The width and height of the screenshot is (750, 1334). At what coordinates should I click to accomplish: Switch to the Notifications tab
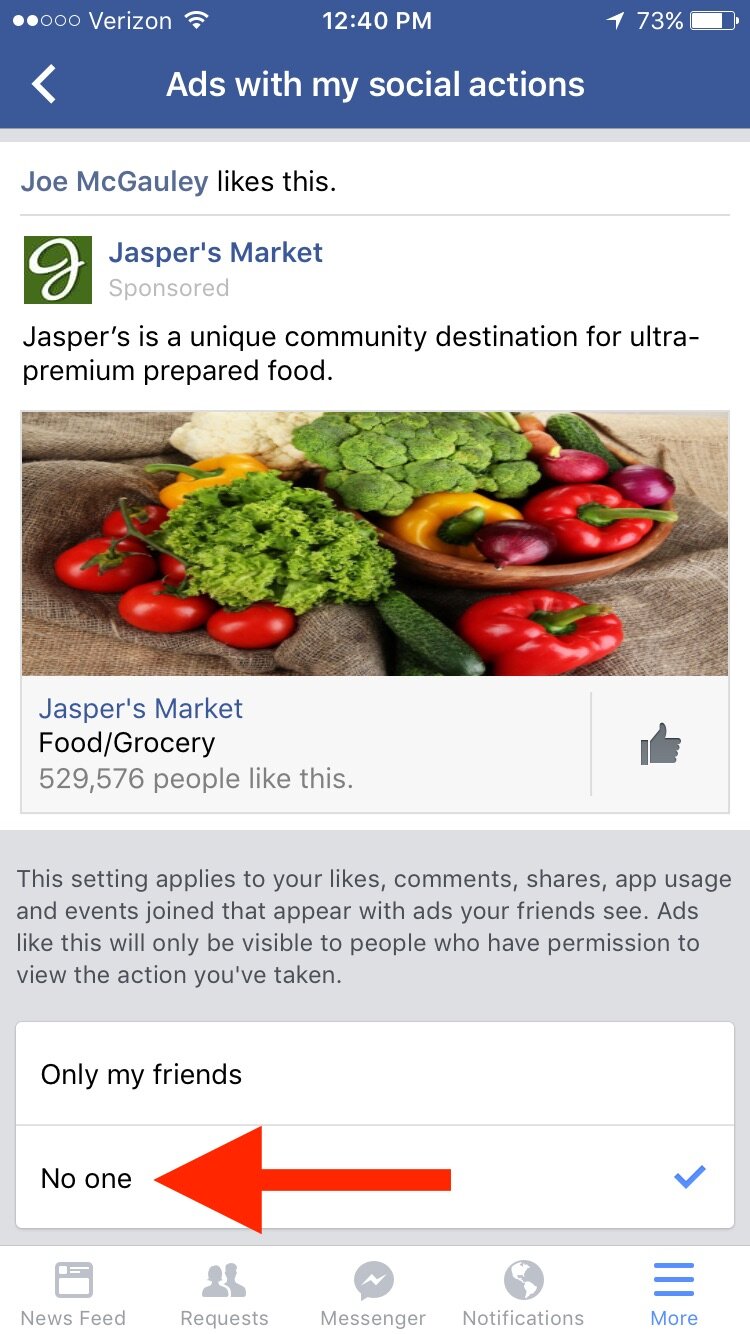coord(523,1290)
